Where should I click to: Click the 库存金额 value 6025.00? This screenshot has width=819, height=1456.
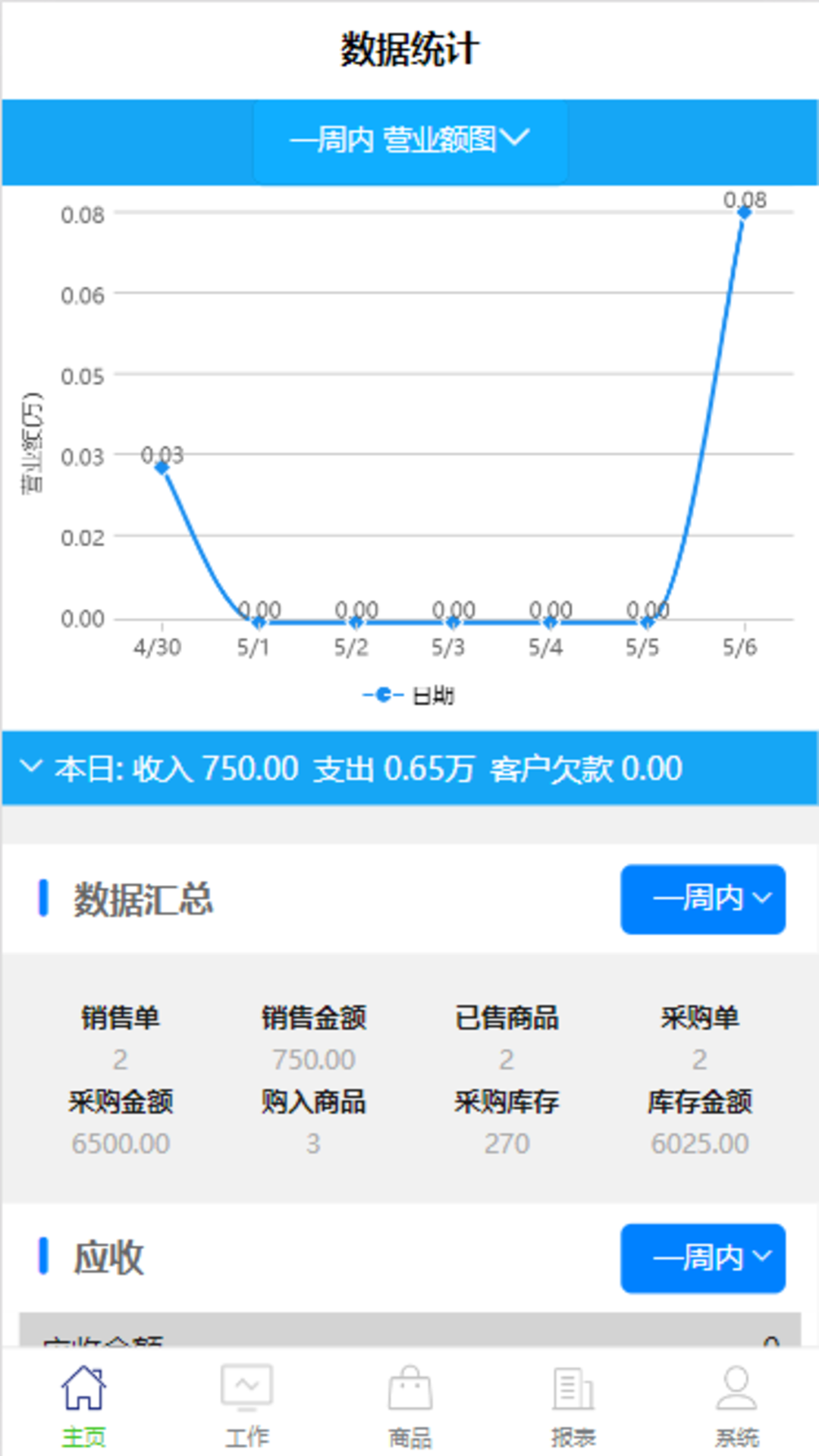click(x=700, y=1144)
